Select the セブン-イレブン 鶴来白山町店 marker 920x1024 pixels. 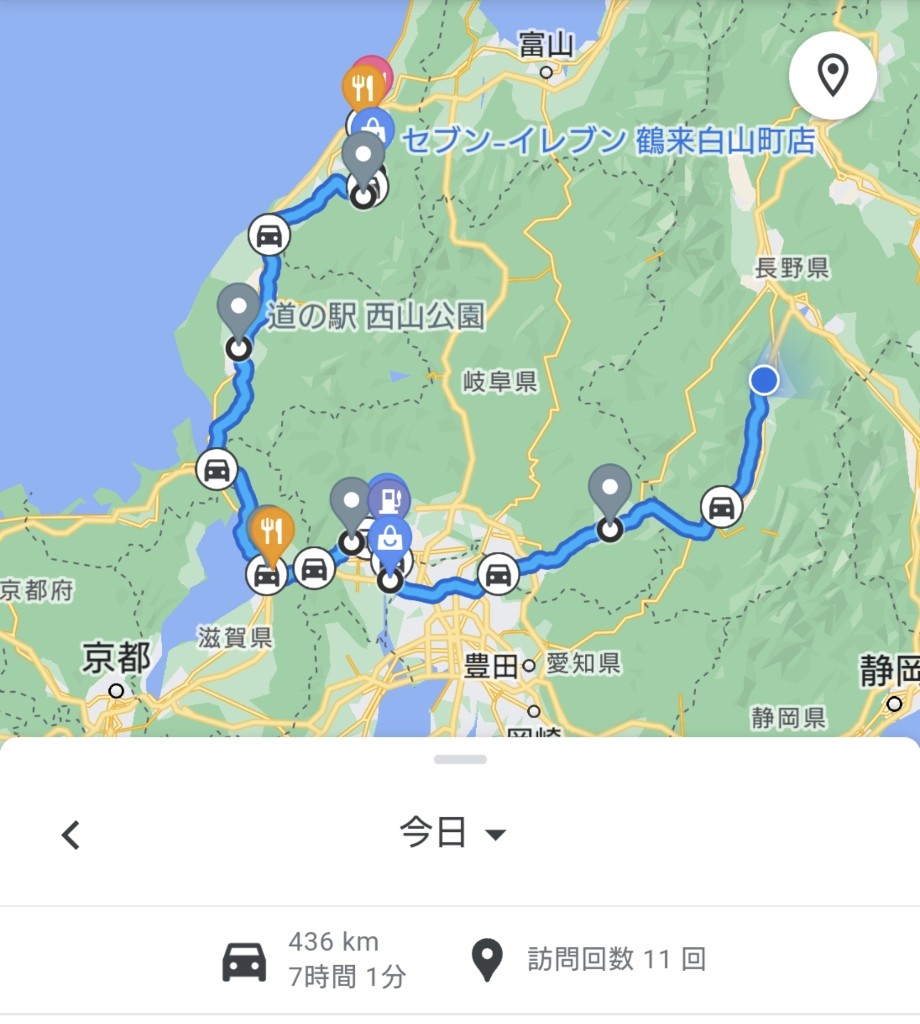(371, 128)
